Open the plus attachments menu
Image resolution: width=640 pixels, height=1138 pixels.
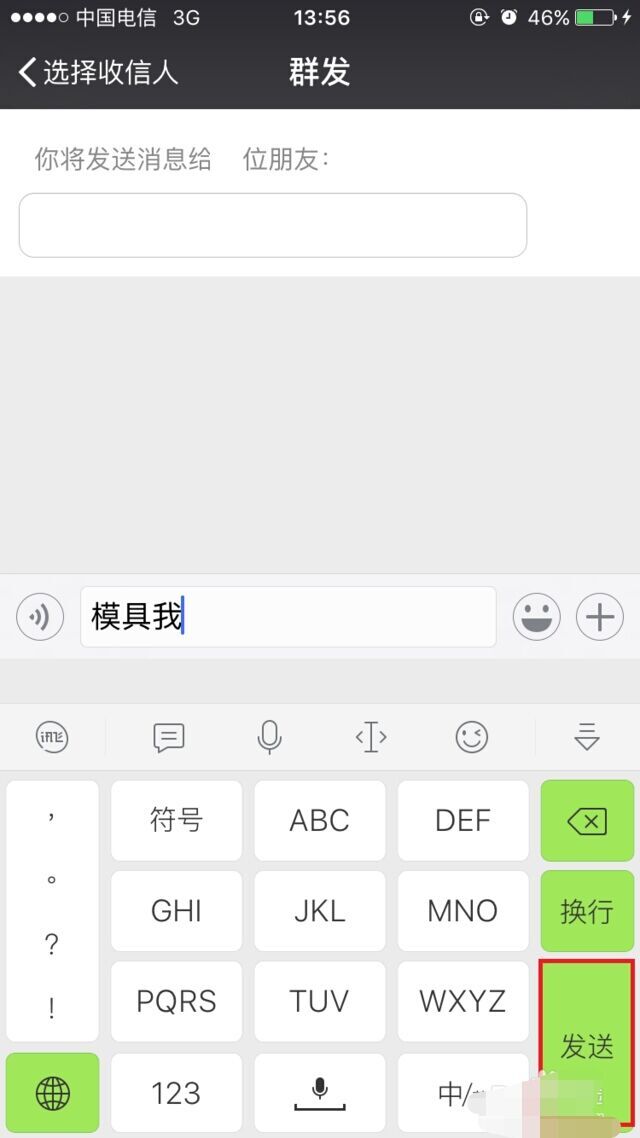(x=600, y=617)
